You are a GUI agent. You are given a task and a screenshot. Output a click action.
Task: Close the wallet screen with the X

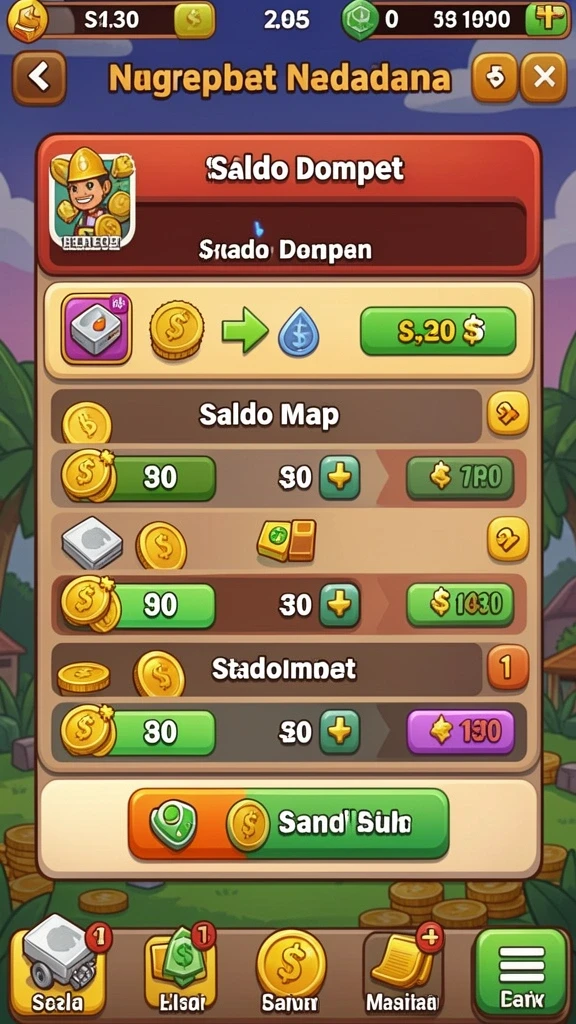coord(543,78)
